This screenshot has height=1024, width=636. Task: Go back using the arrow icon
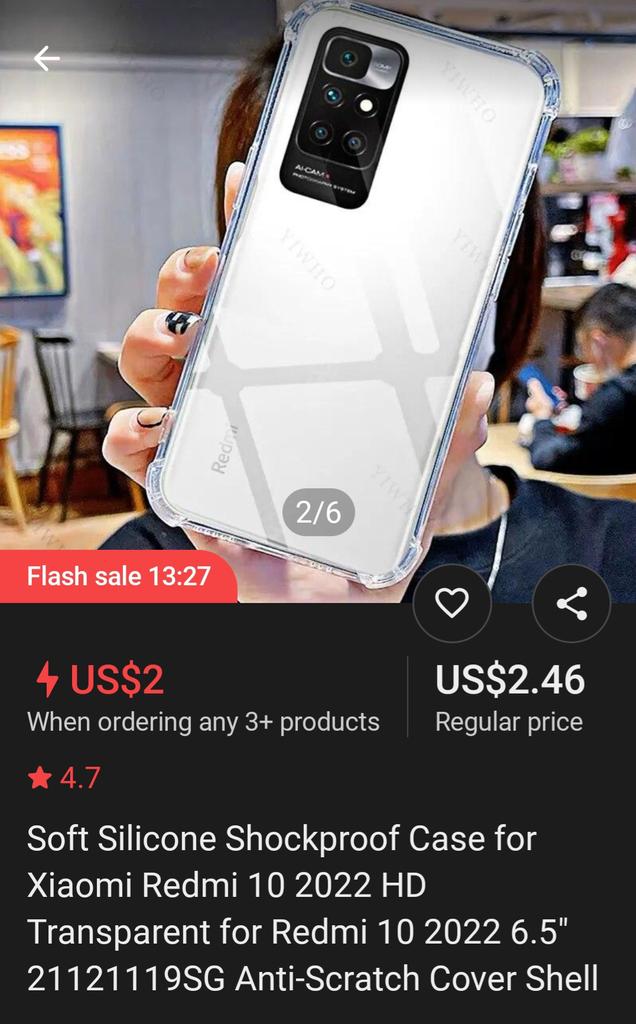(x=46, y=59)
